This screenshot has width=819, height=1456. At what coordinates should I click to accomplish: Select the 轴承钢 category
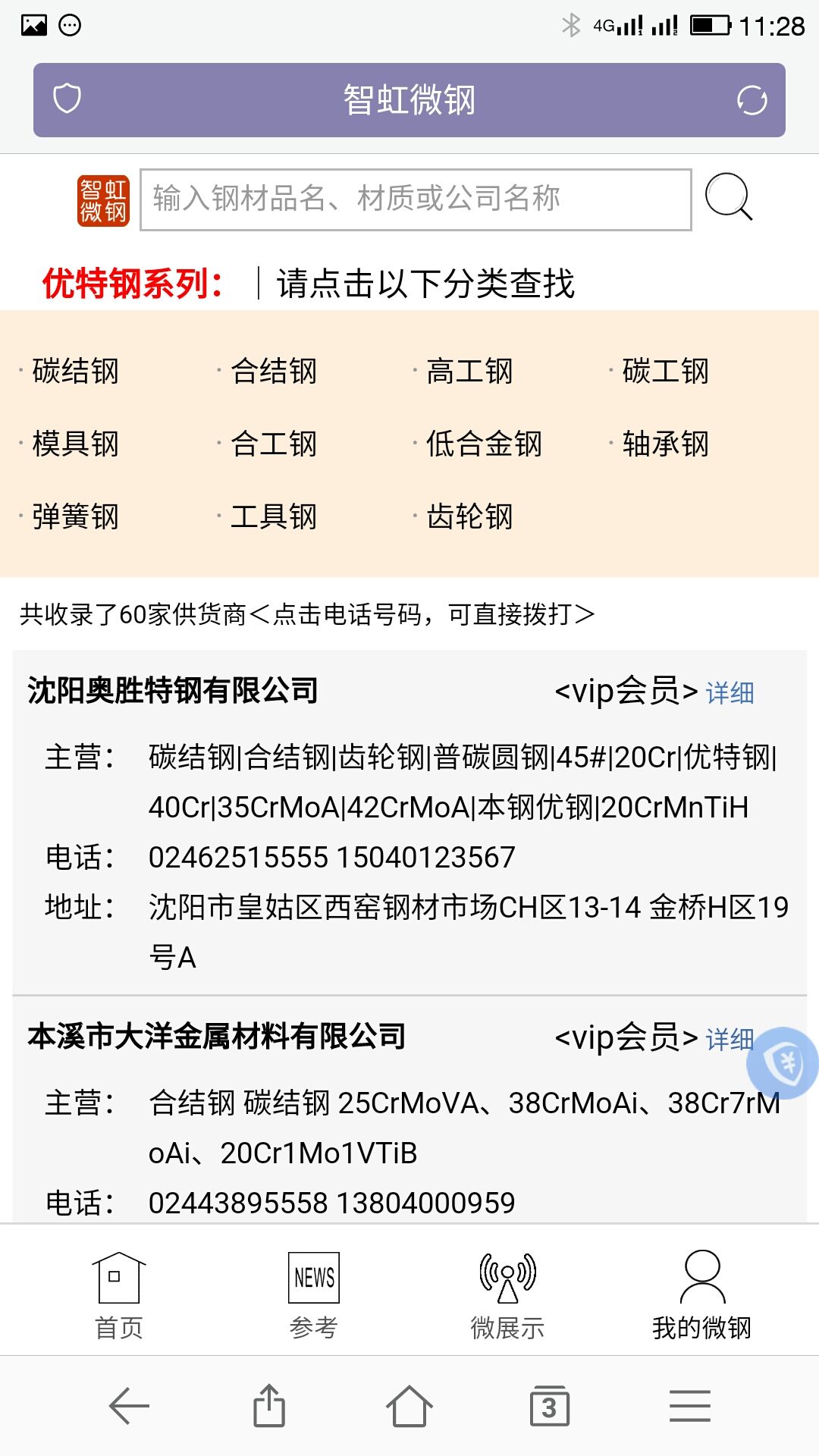665,444
